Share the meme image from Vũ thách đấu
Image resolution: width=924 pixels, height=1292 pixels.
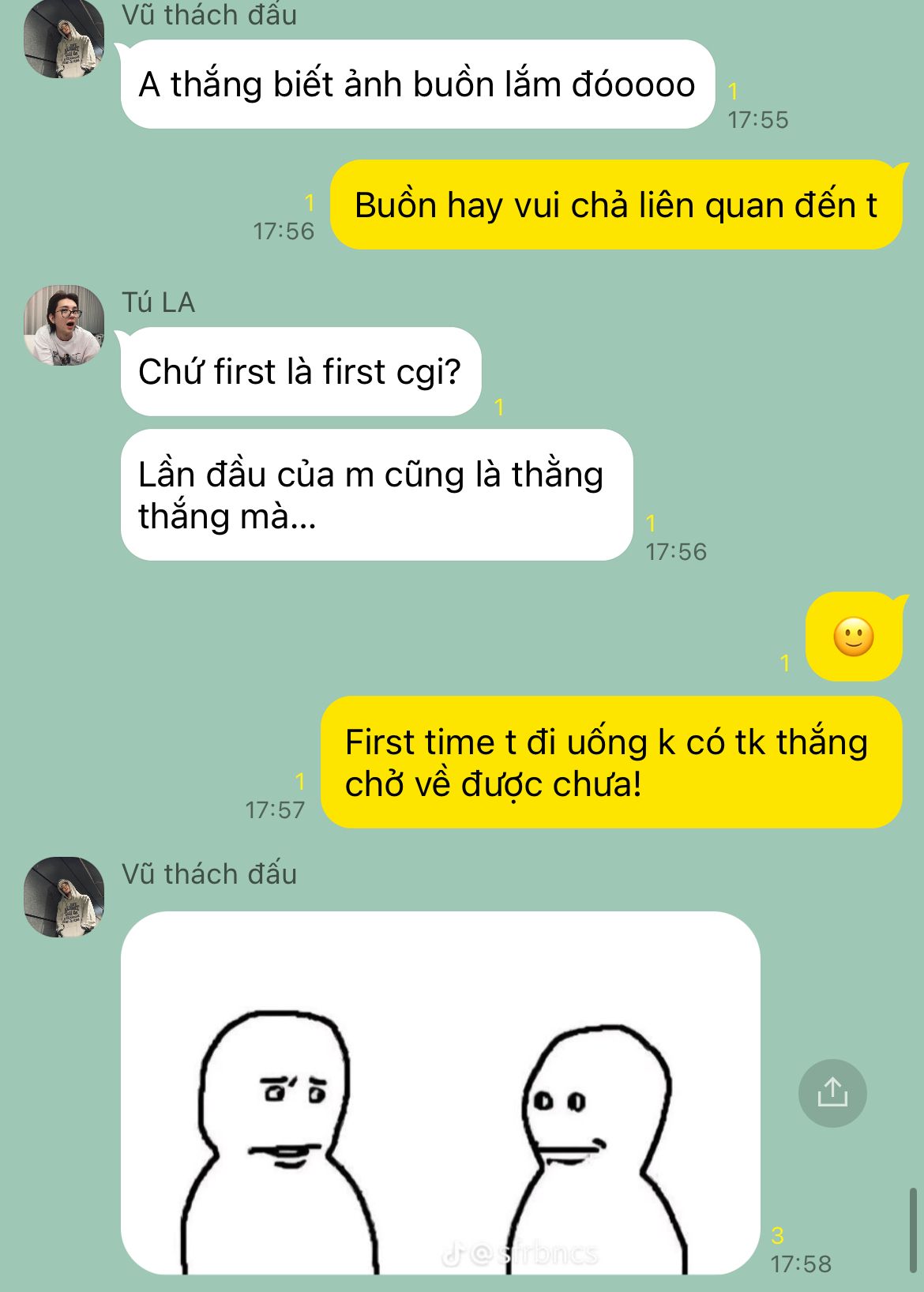pyautogui.click(x=832, y=1093)
